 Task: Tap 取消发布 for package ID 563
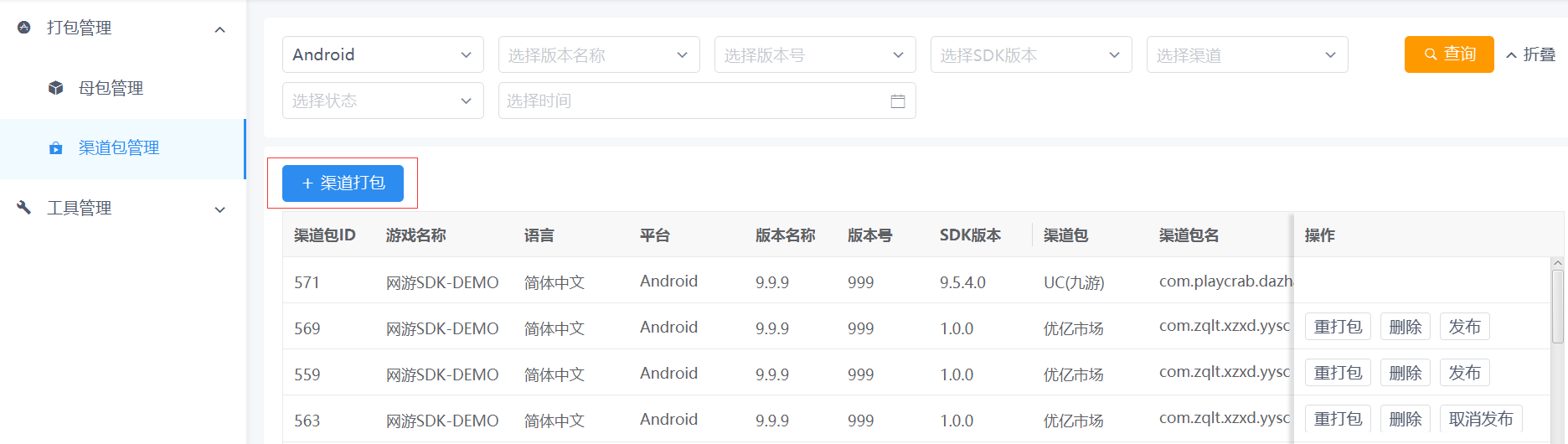(1480, 419)
